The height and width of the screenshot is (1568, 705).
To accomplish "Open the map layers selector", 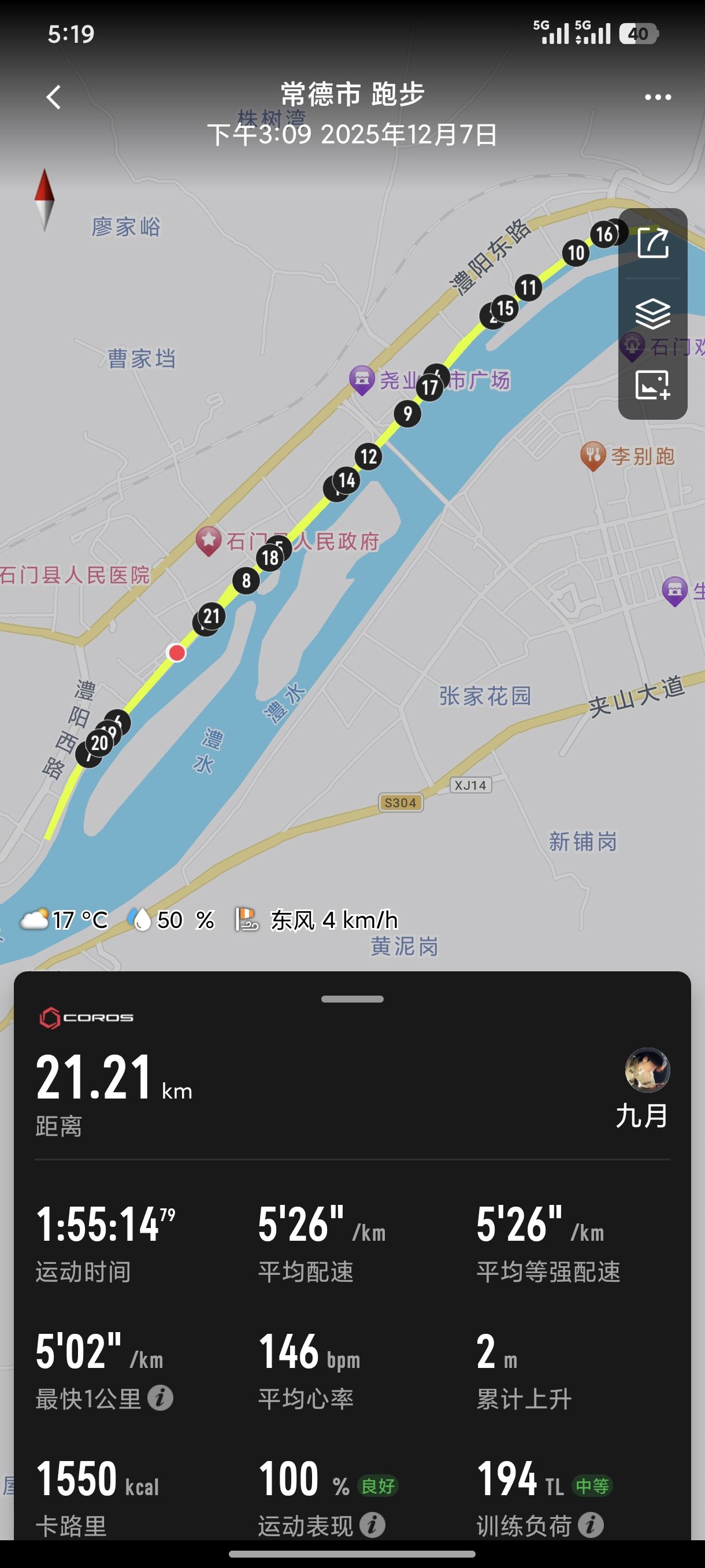I will 652,314.
